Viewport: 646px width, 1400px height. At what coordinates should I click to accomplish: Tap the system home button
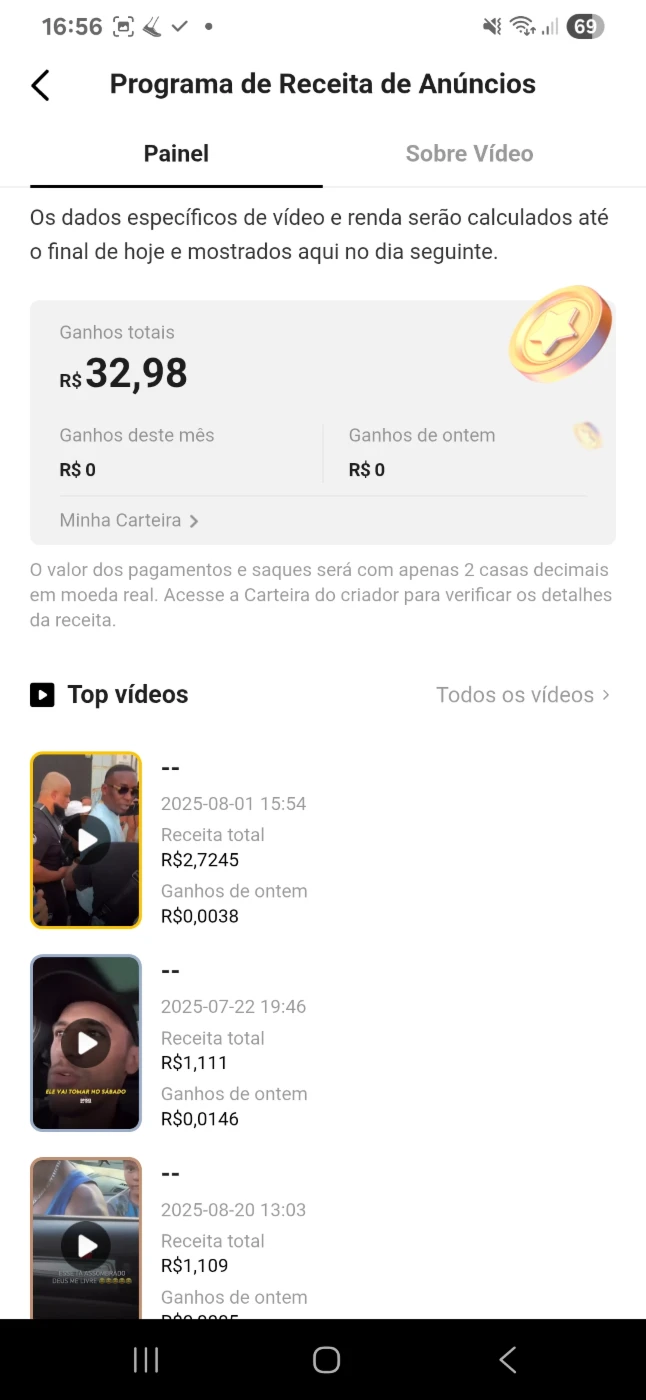pos(326,1360)
